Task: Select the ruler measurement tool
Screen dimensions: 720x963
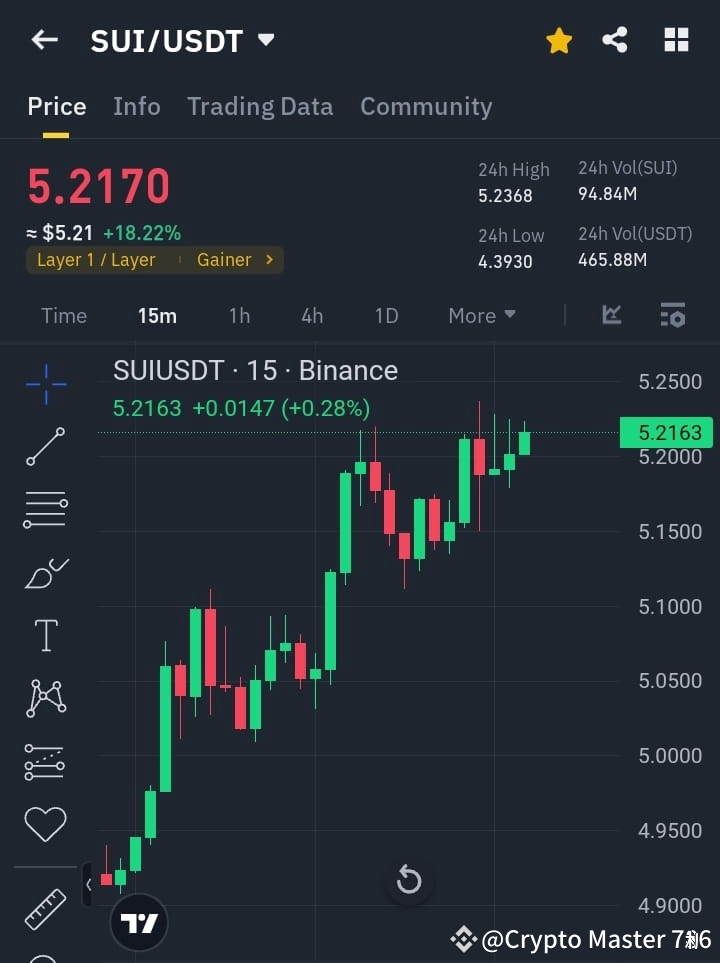Action: (45, 908)
